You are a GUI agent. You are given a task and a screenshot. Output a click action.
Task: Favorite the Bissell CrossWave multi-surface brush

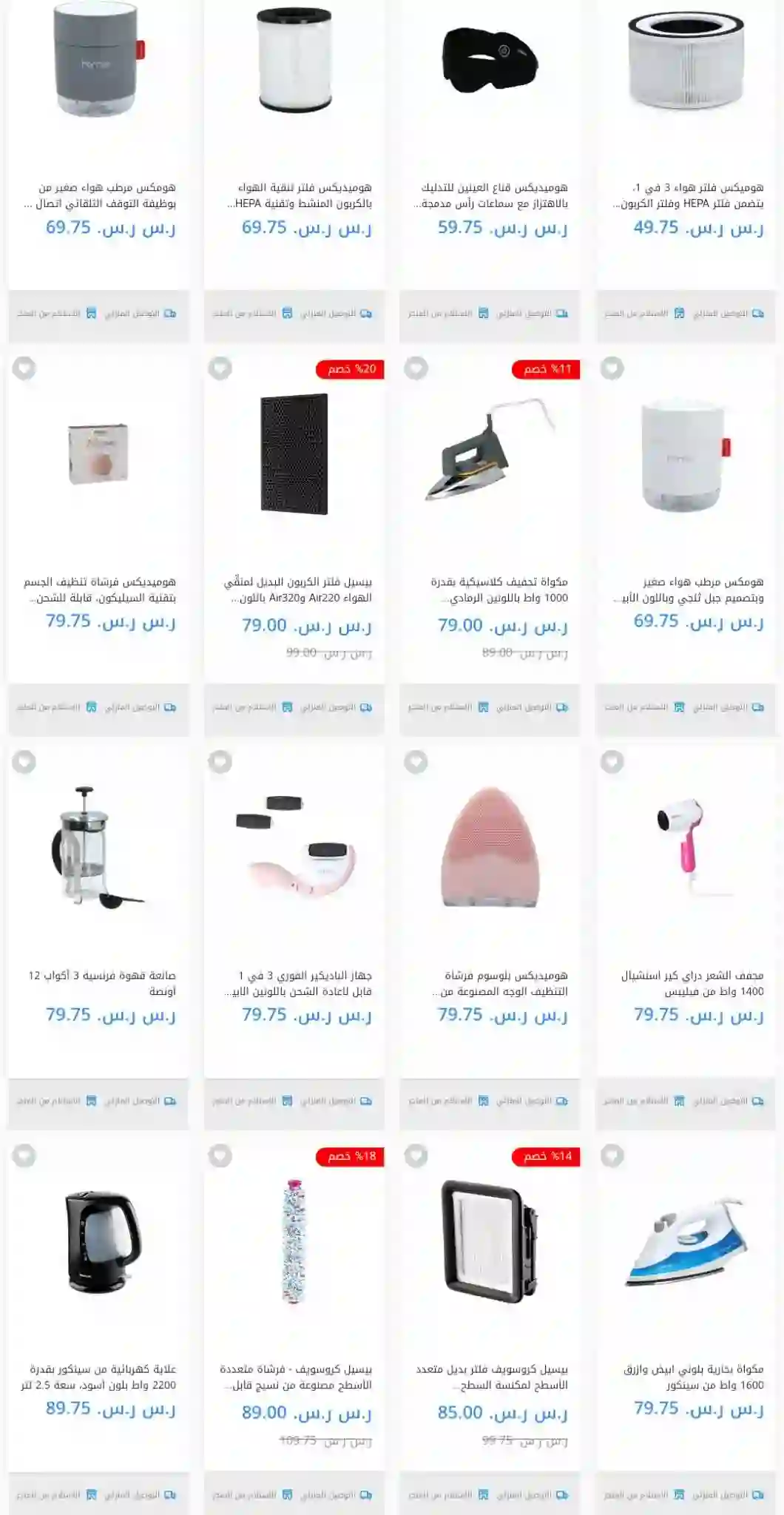click(x=220, y=1155)
